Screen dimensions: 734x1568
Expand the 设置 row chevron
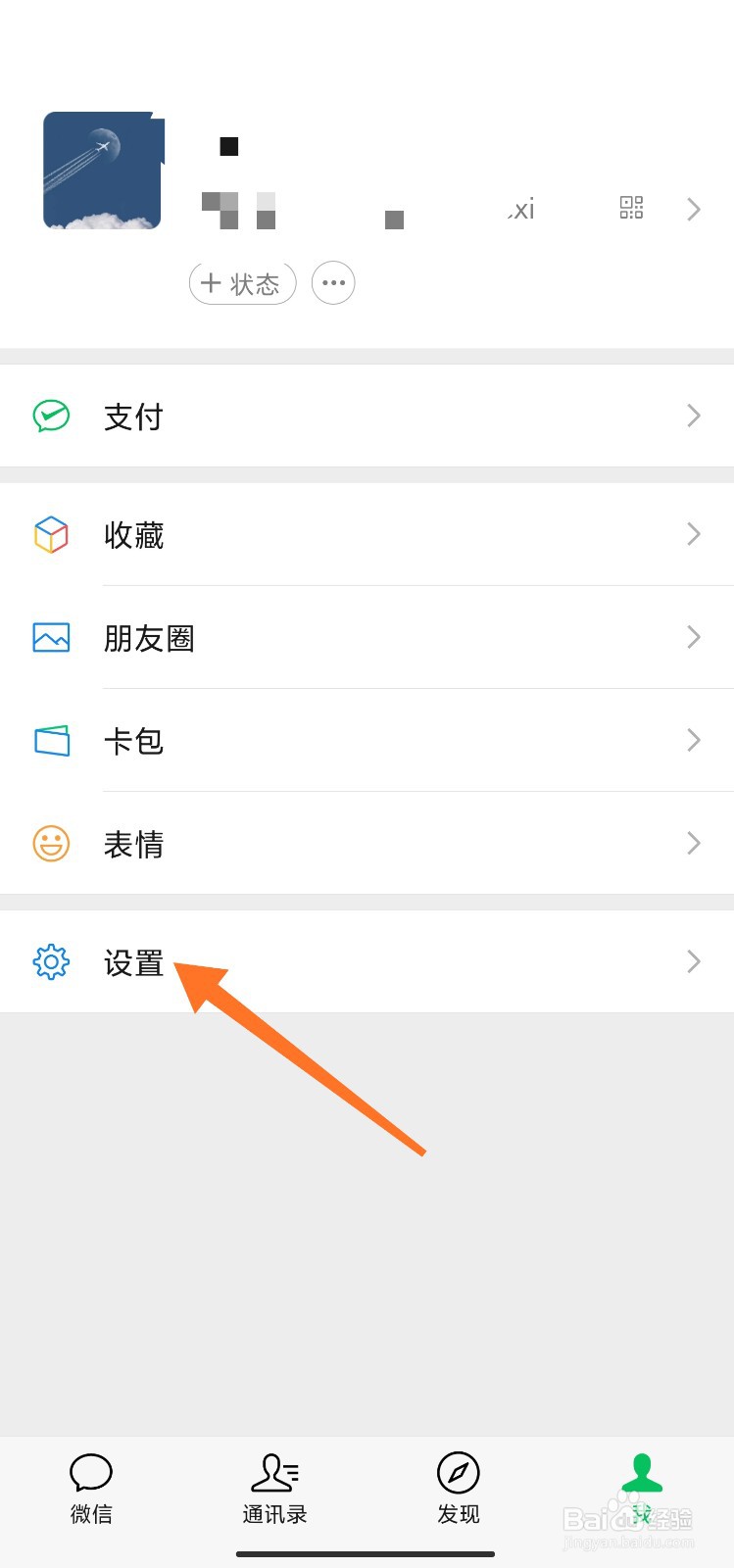click(x=693, y=961)
